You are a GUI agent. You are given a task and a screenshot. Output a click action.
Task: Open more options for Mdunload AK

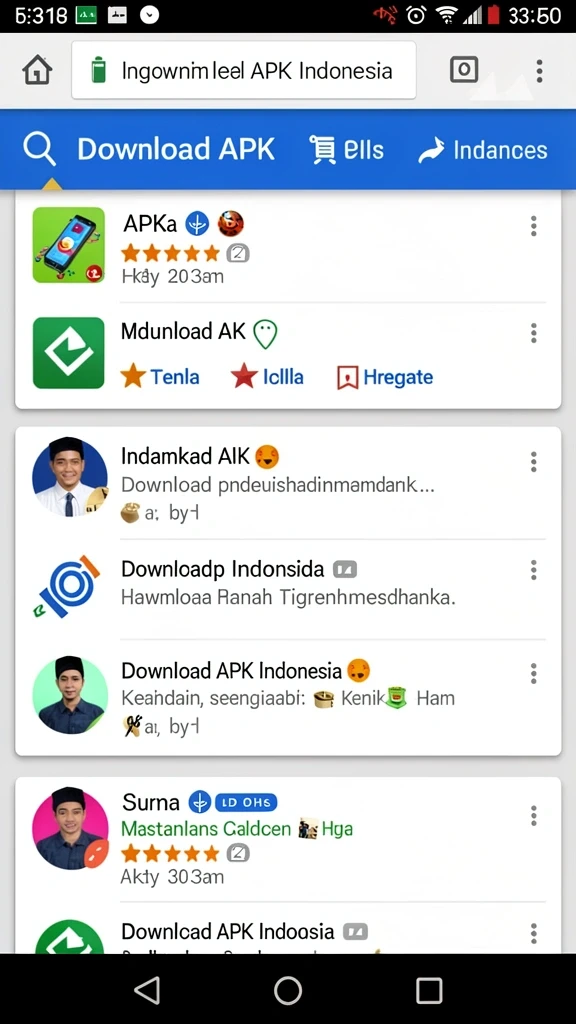(x=534, y=333)
